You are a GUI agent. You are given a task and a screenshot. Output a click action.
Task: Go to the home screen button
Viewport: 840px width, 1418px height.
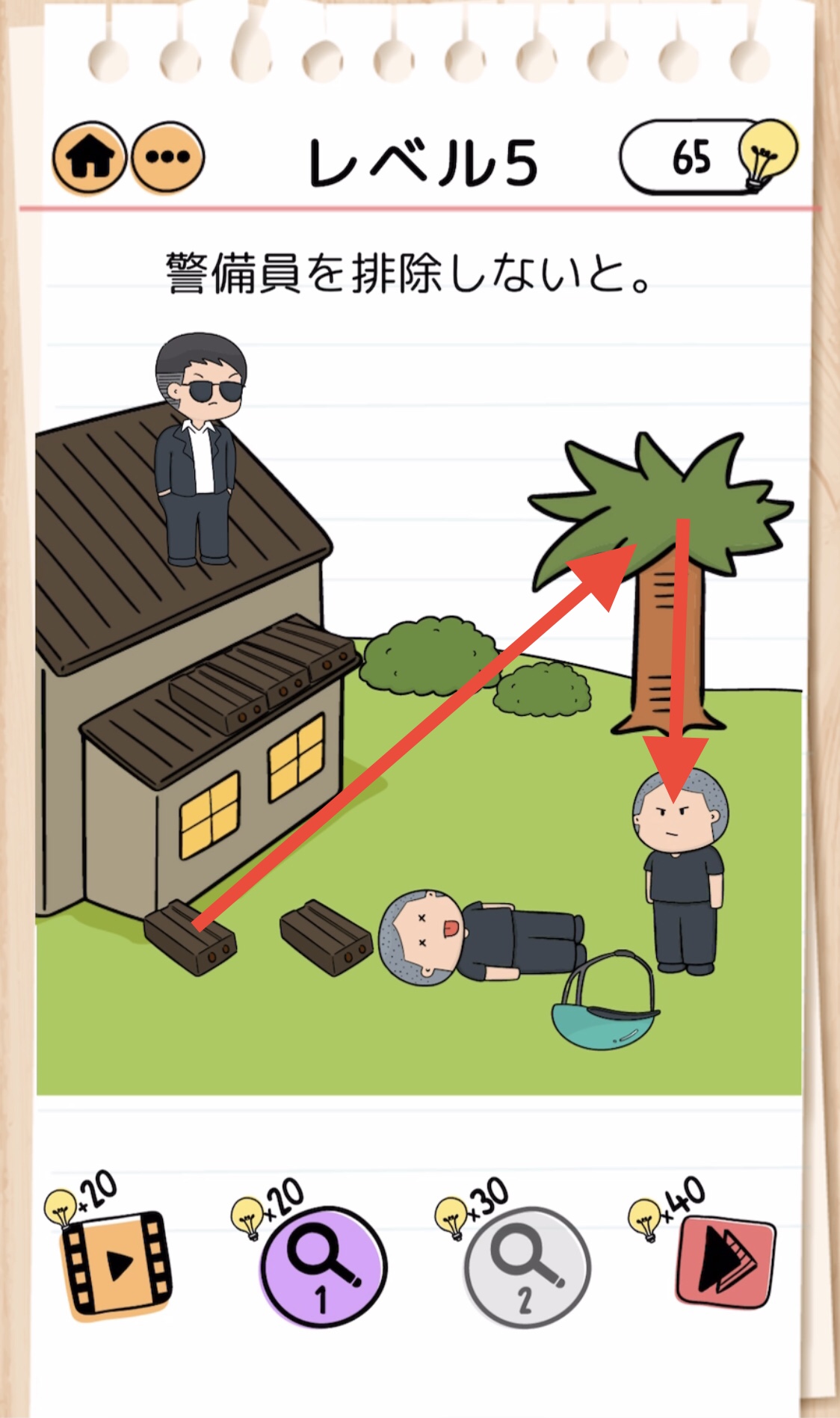point(89,158)
